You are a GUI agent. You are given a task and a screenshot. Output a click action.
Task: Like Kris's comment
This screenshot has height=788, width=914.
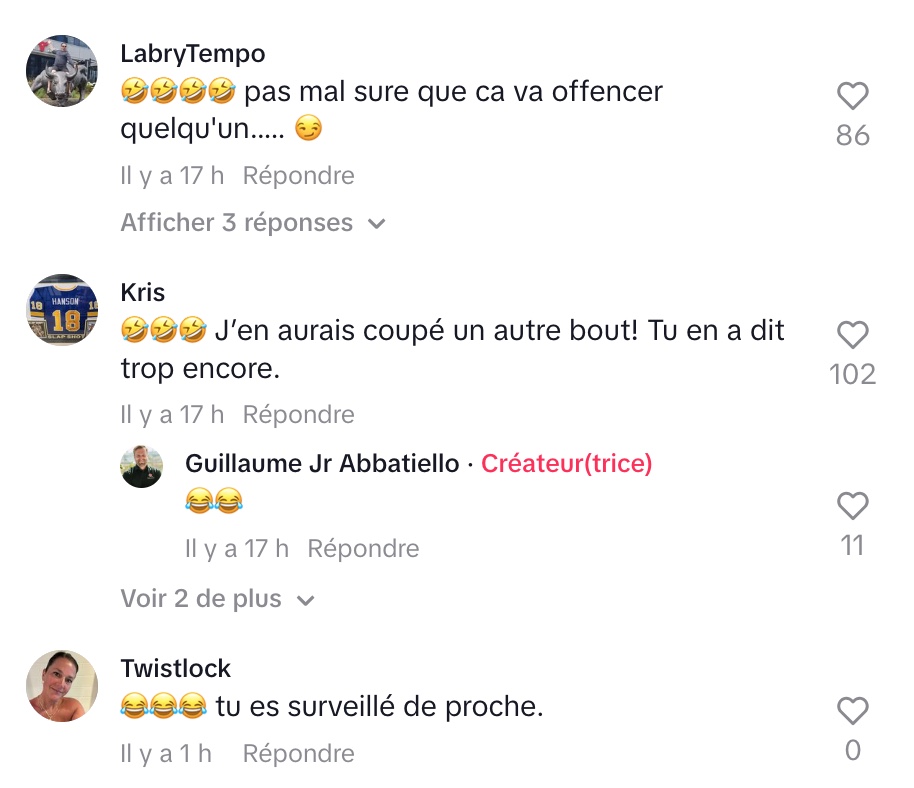[852, 335]
